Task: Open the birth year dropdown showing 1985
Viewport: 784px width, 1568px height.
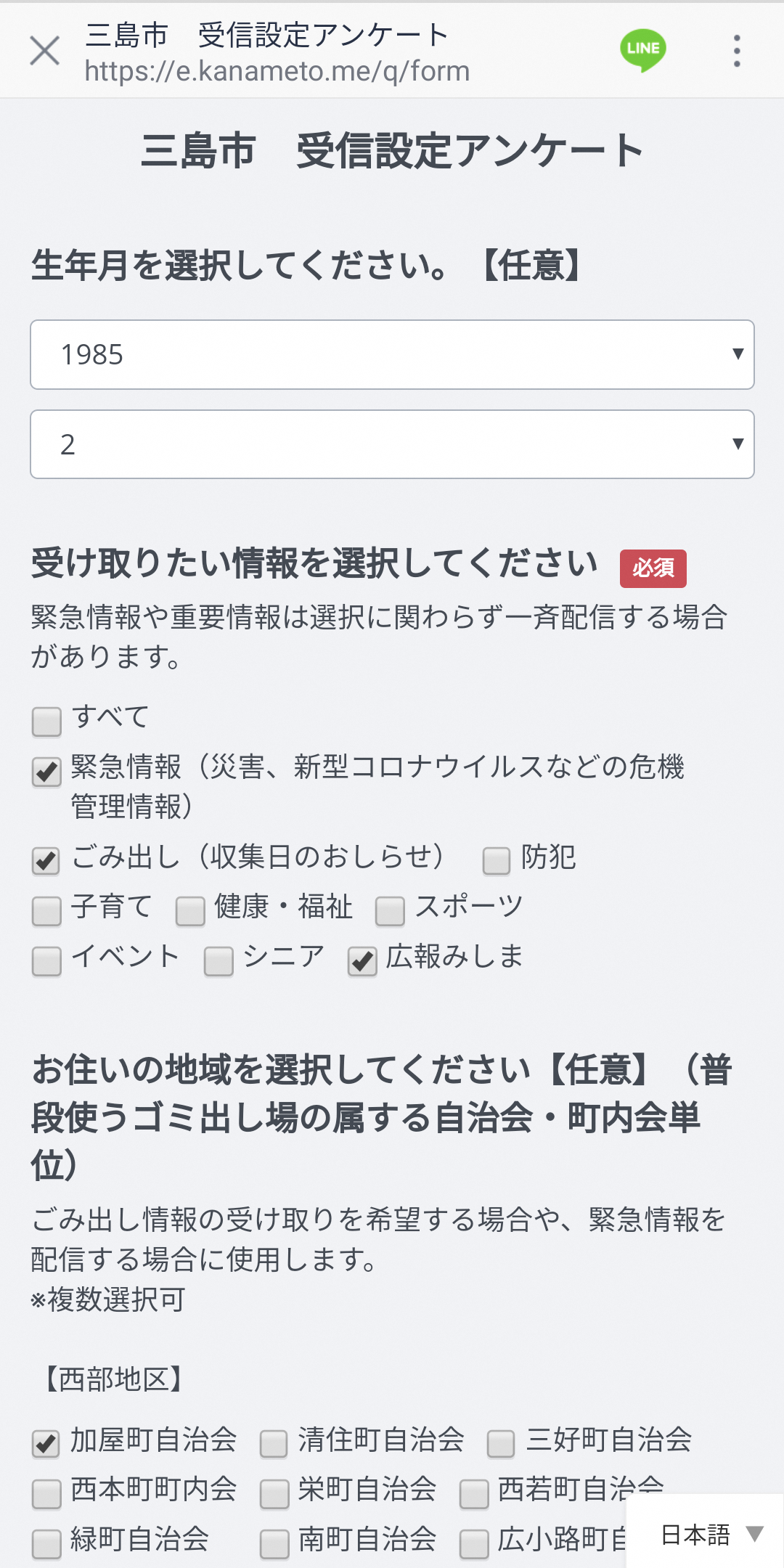Action: tap(392, 354)
